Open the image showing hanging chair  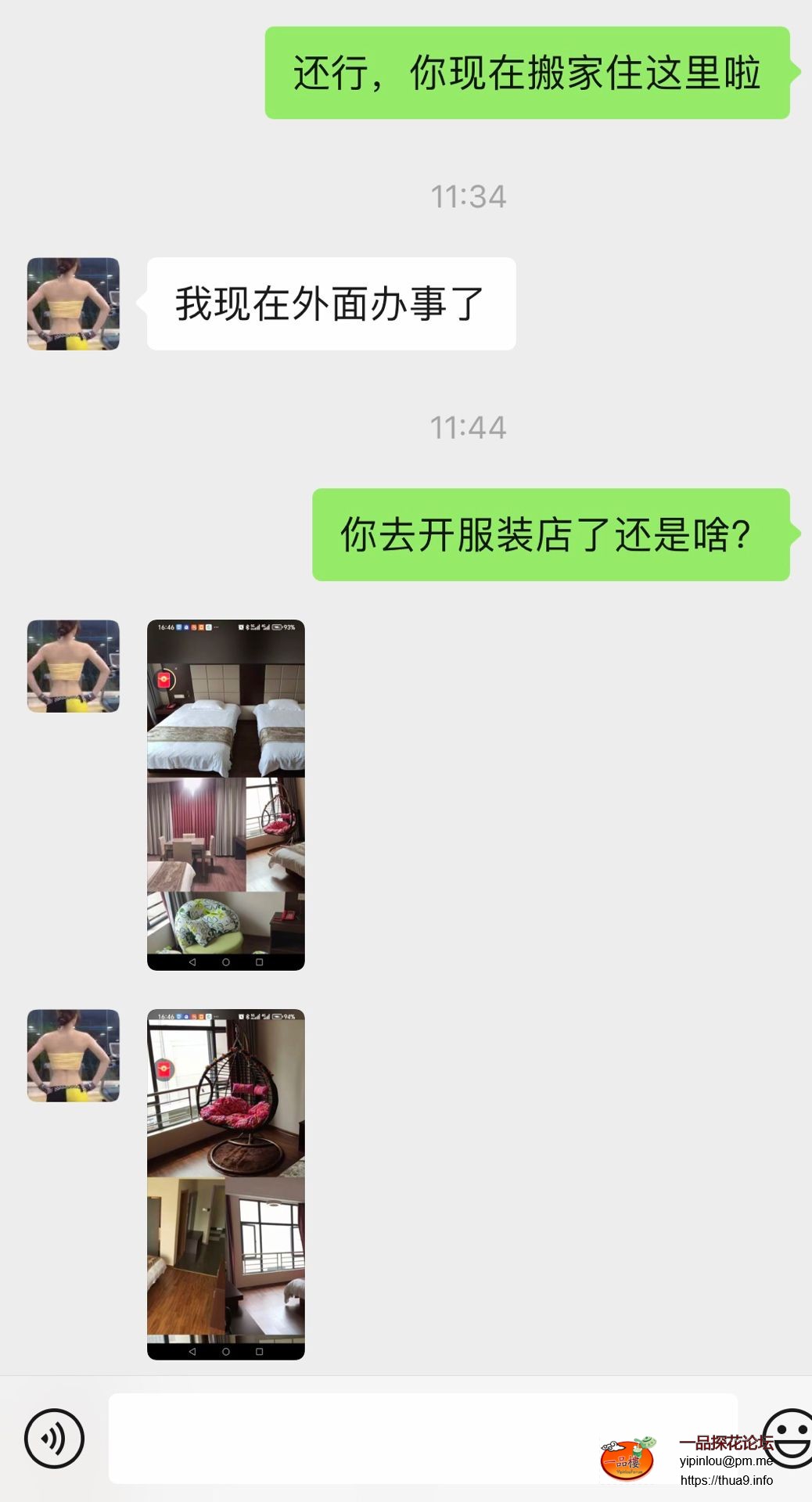tap(226, 1184)
